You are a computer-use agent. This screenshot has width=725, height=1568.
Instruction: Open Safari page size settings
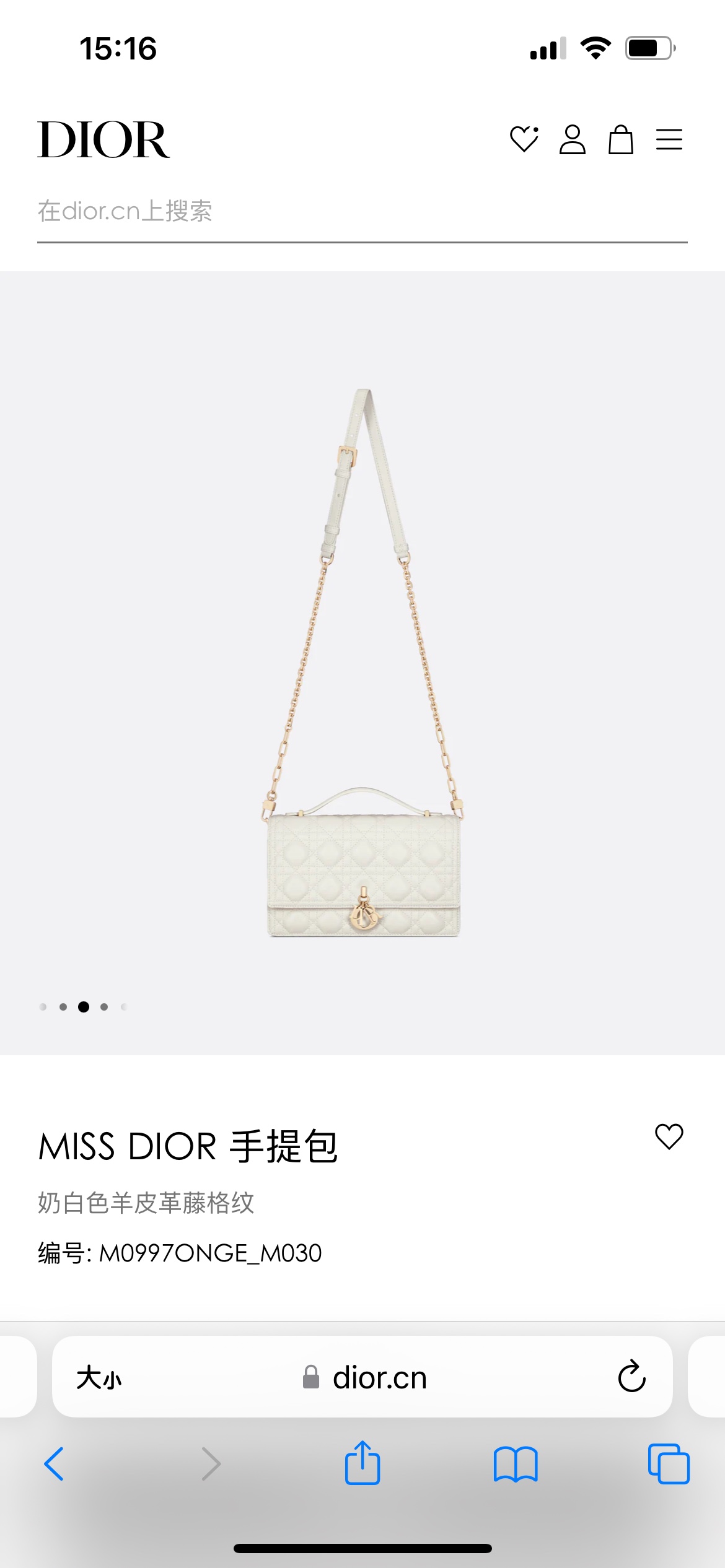pos(99,1378)
